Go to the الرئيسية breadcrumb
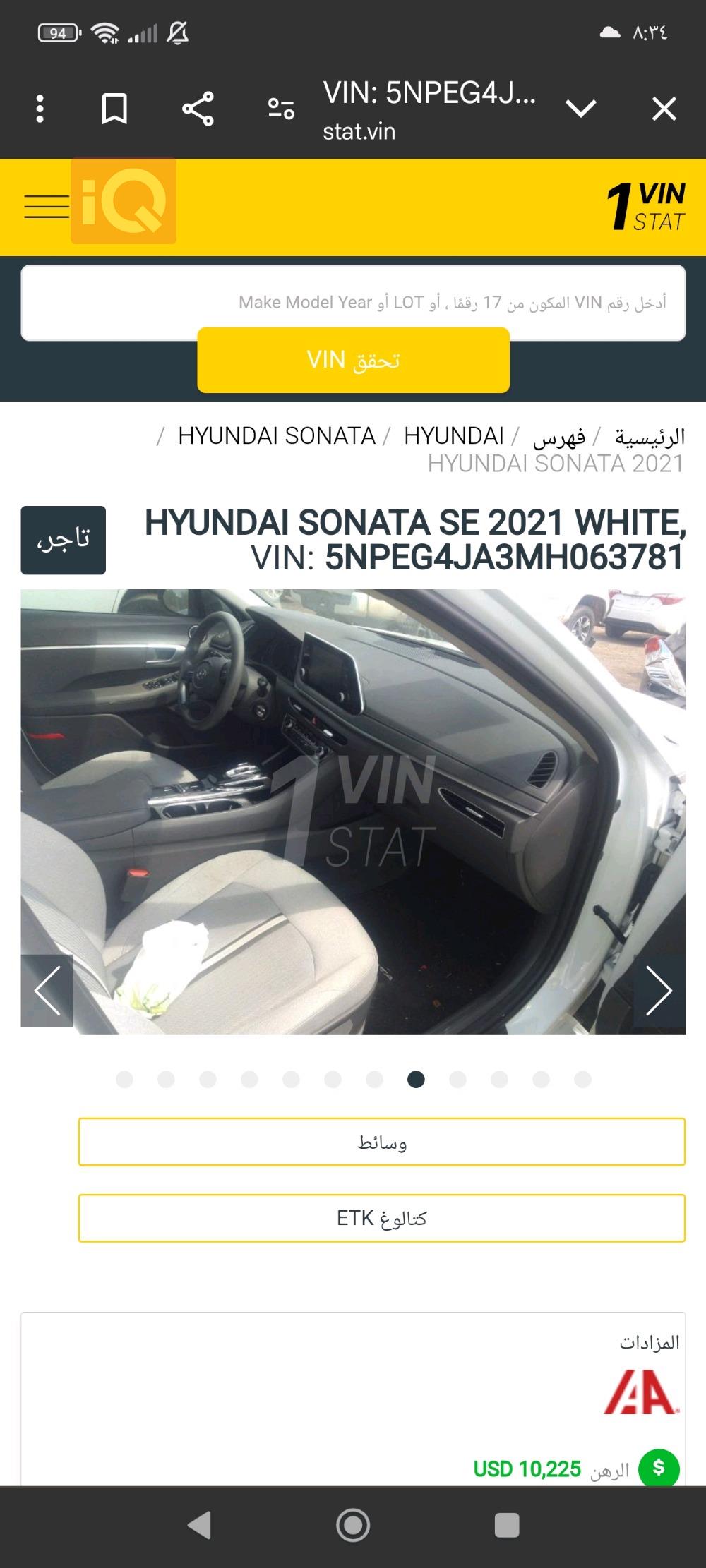This screenshot has height=1568, width=706. (x=650, y=438)
